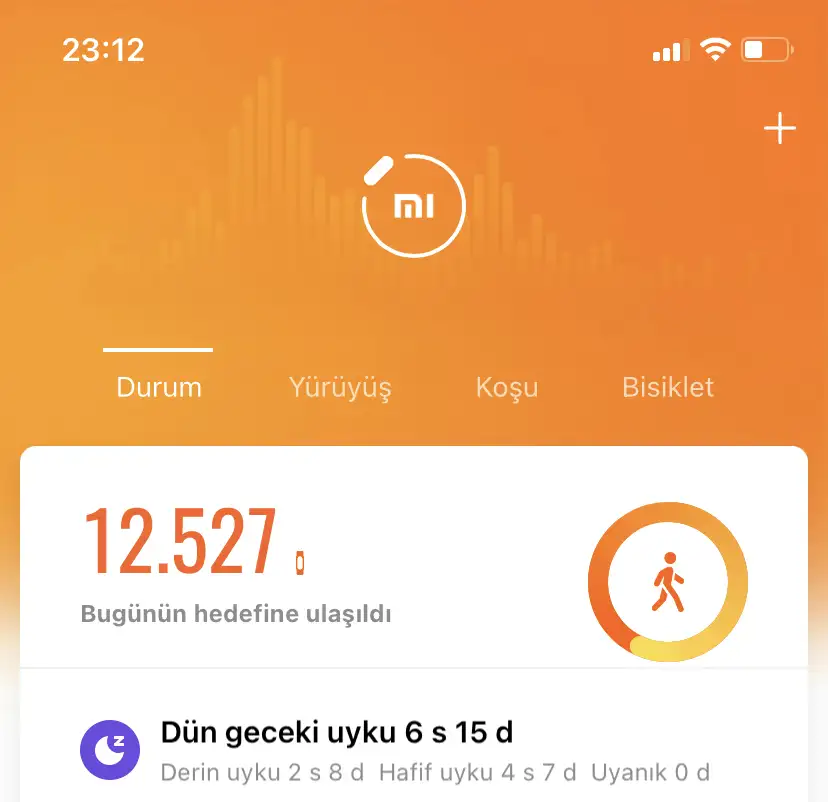Viewport: 828px width, 802px height.
Task: Select the Koşu tab
Action: click(507, 387)
